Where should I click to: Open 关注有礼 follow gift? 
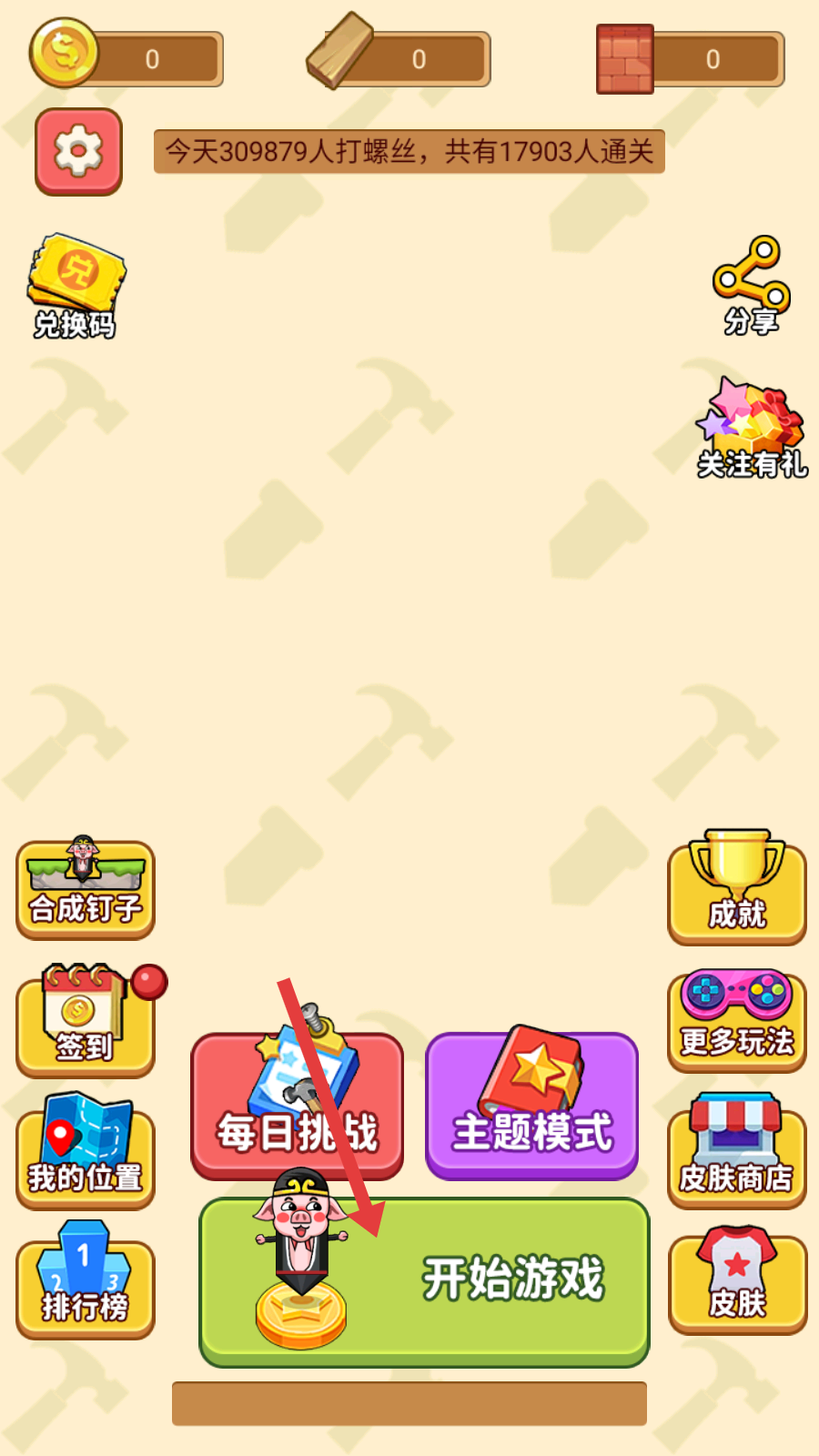click(752, 430)
